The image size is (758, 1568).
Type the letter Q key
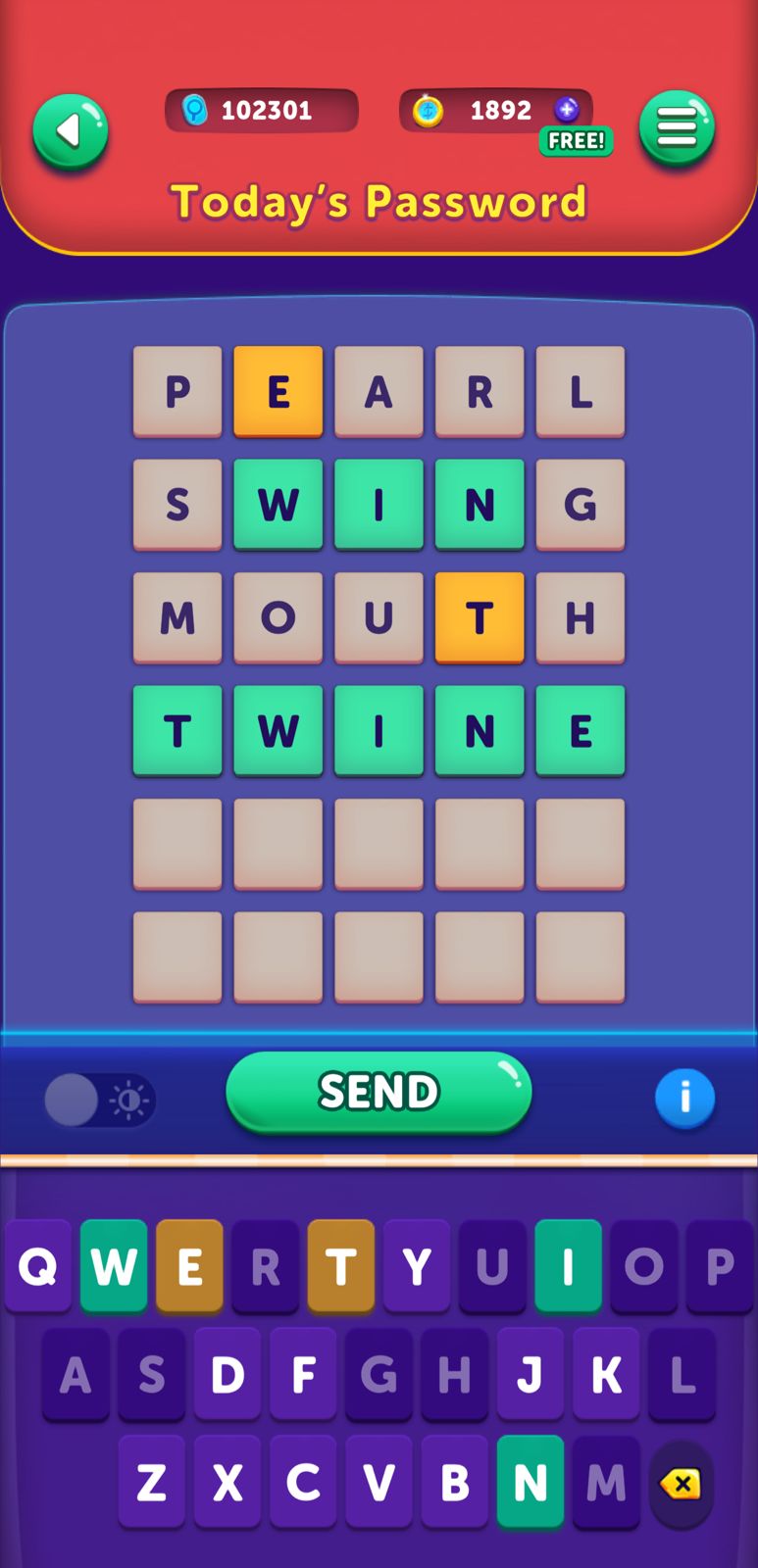38,1266
